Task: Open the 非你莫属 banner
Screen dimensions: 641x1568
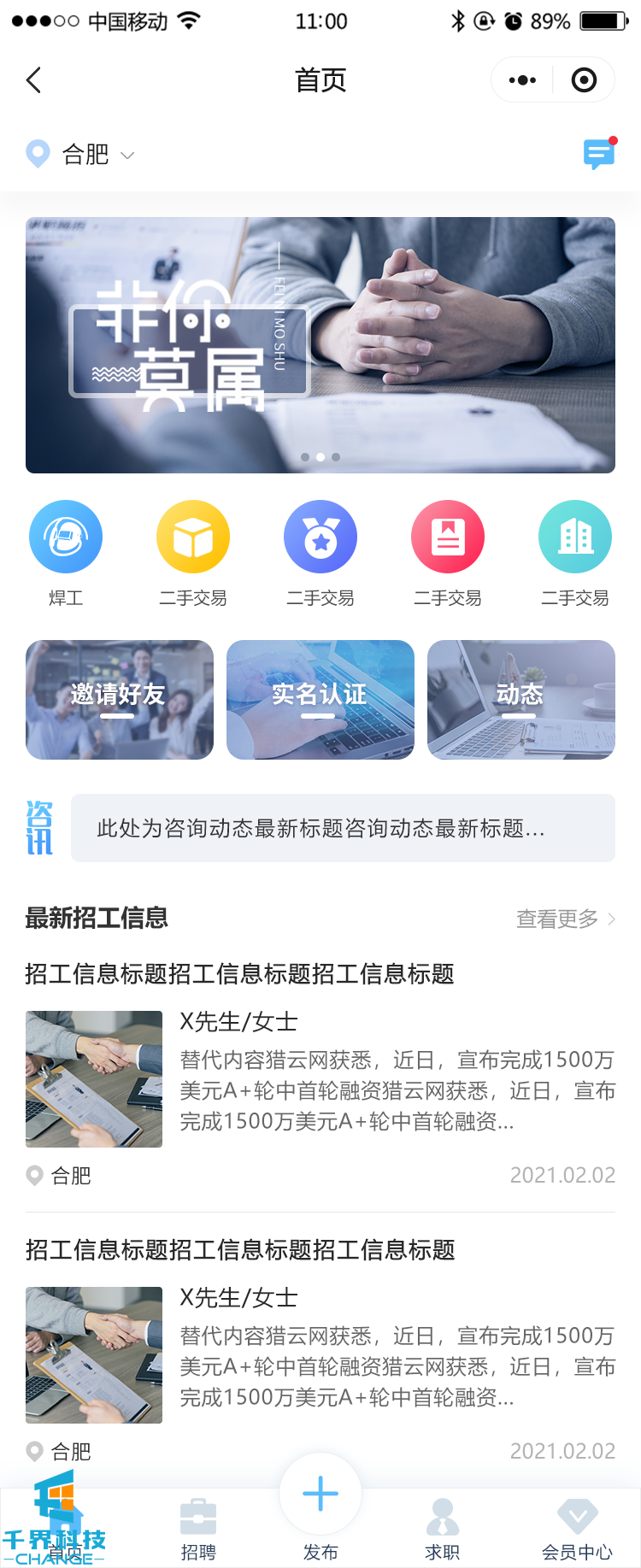Action: [x=320, y=345]
